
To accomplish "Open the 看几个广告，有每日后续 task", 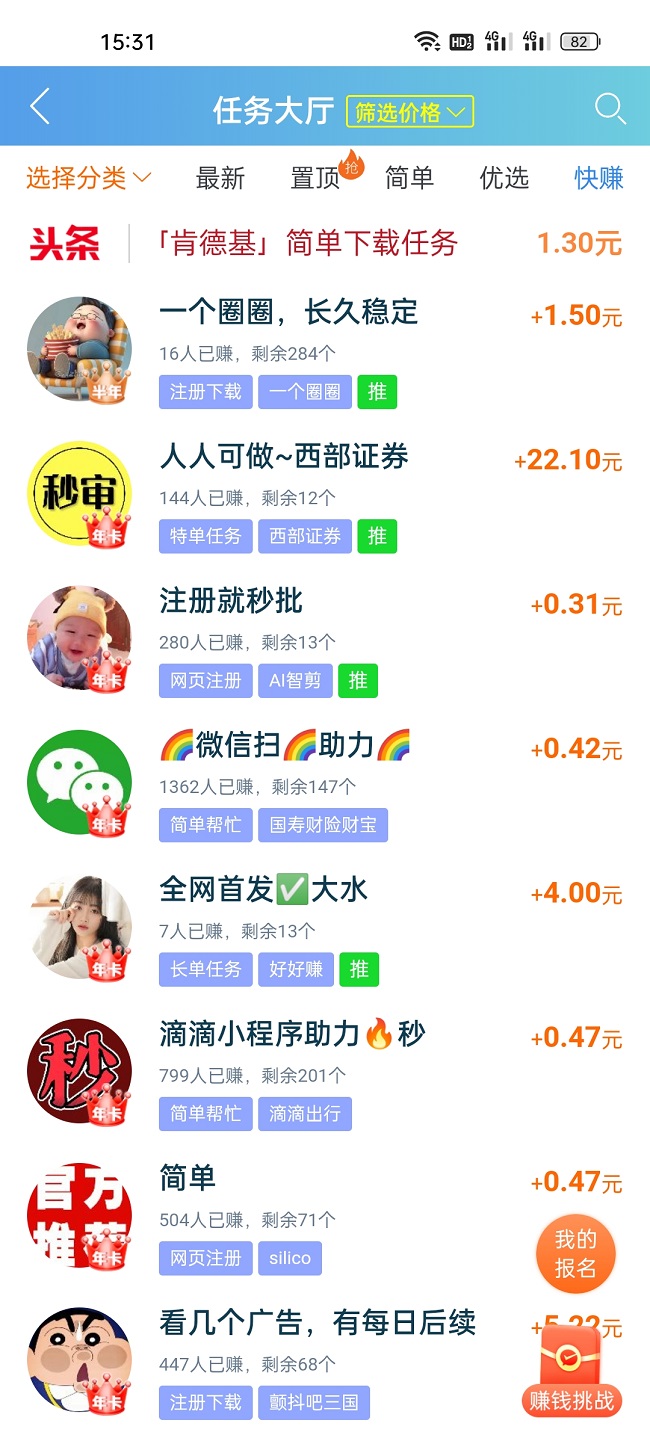I will 317,1323.
